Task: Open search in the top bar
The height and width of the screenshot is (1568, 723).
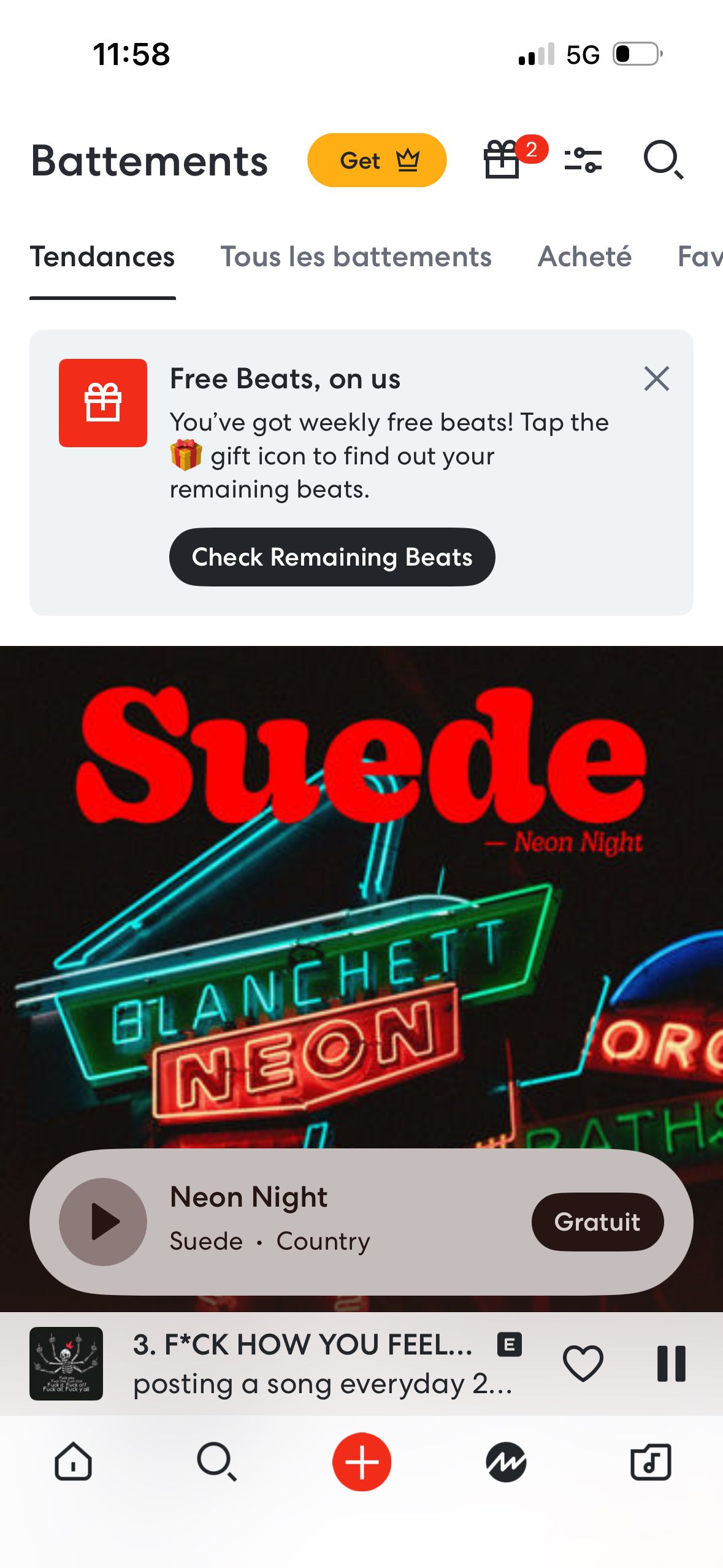Action: 663,160
